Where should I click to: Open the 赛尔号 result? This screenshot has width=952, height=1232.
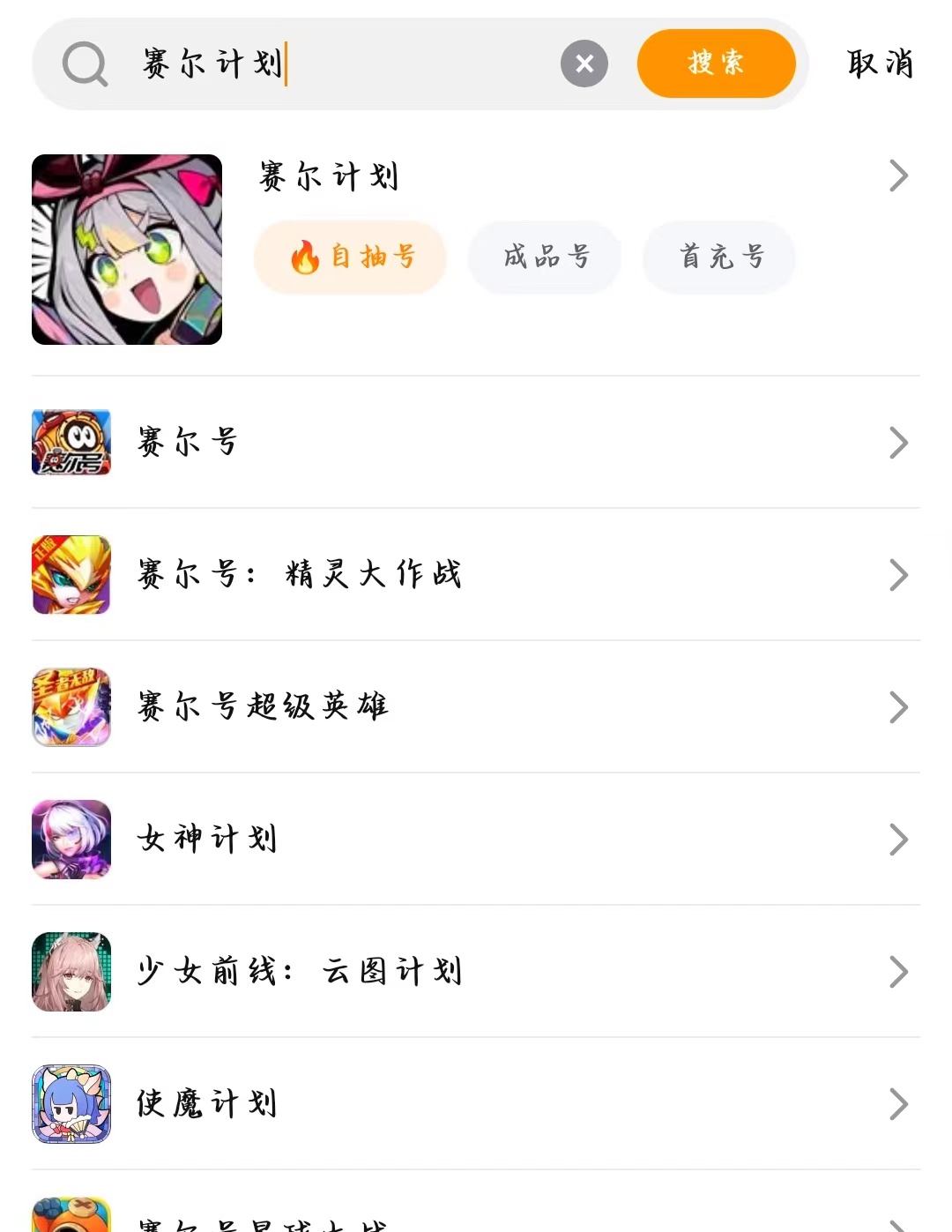[x=476, y=442]
